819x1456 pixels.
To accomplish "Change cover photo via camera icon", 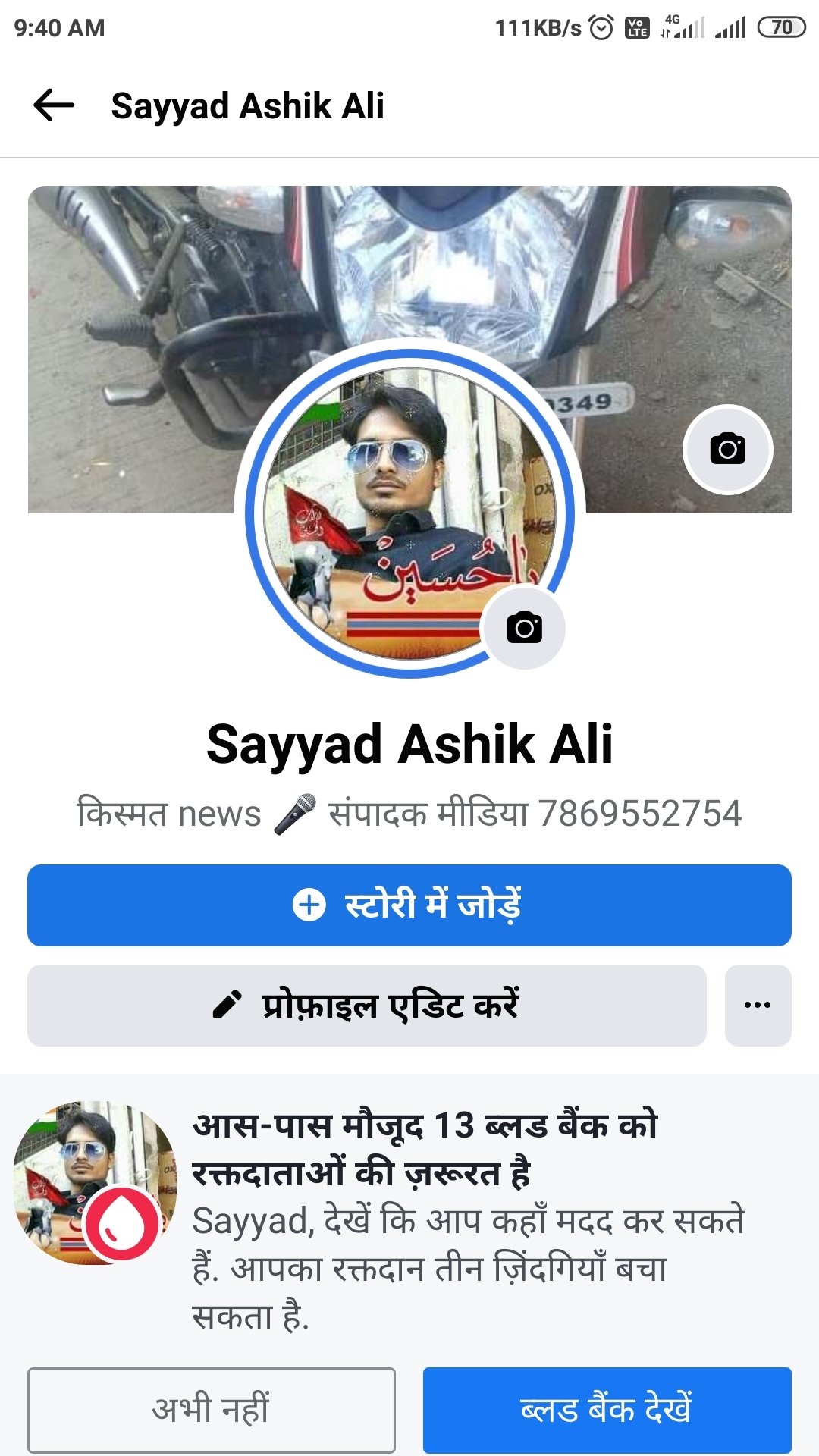I will tap(727, 449).
